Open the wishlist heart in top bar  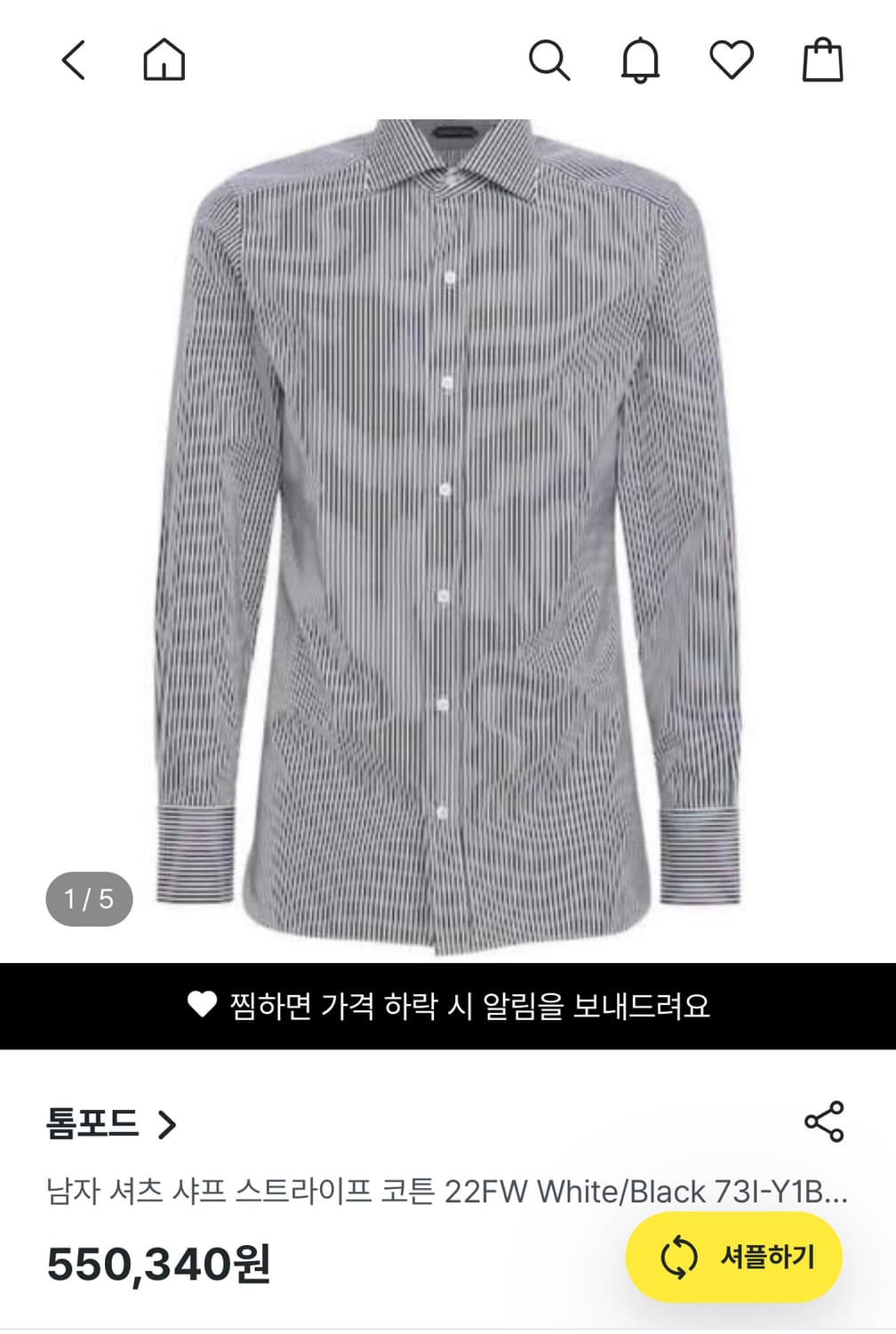(x=732, y=60)
